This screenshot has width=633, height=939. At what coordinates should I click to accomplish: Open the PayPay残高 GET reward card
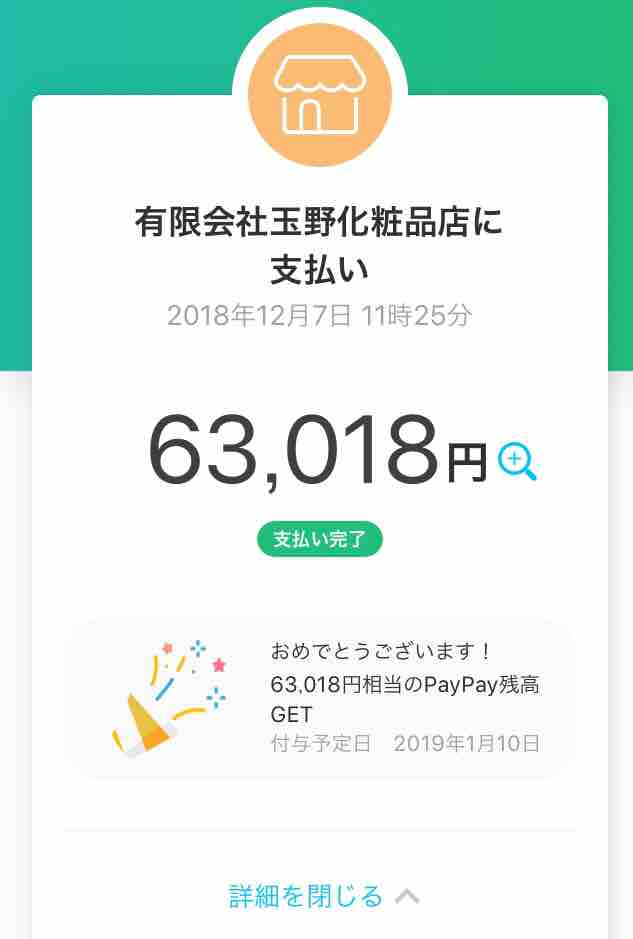pyautogui.click(x=320, y=699)
